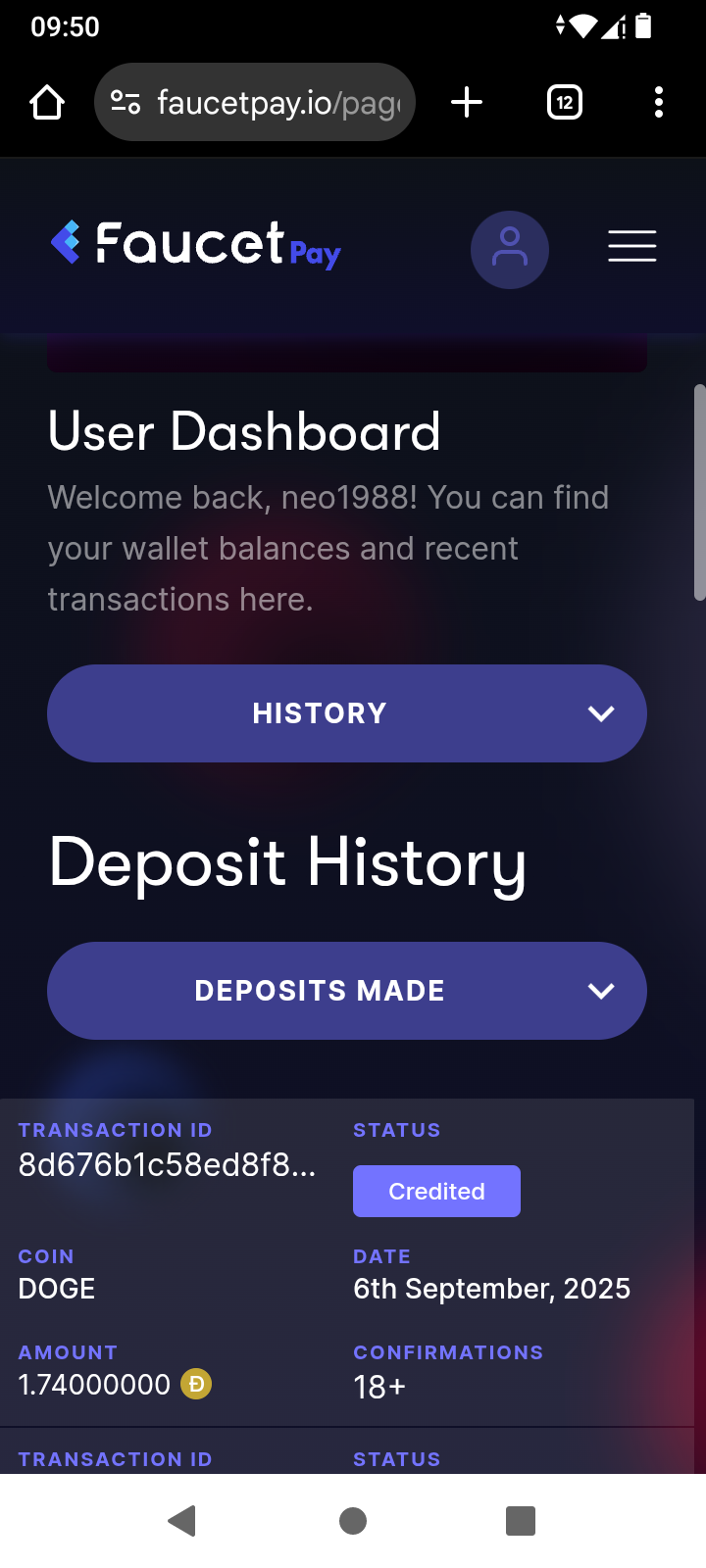
Task: Open the recent apps view
Action: [x=520, y=1521]
